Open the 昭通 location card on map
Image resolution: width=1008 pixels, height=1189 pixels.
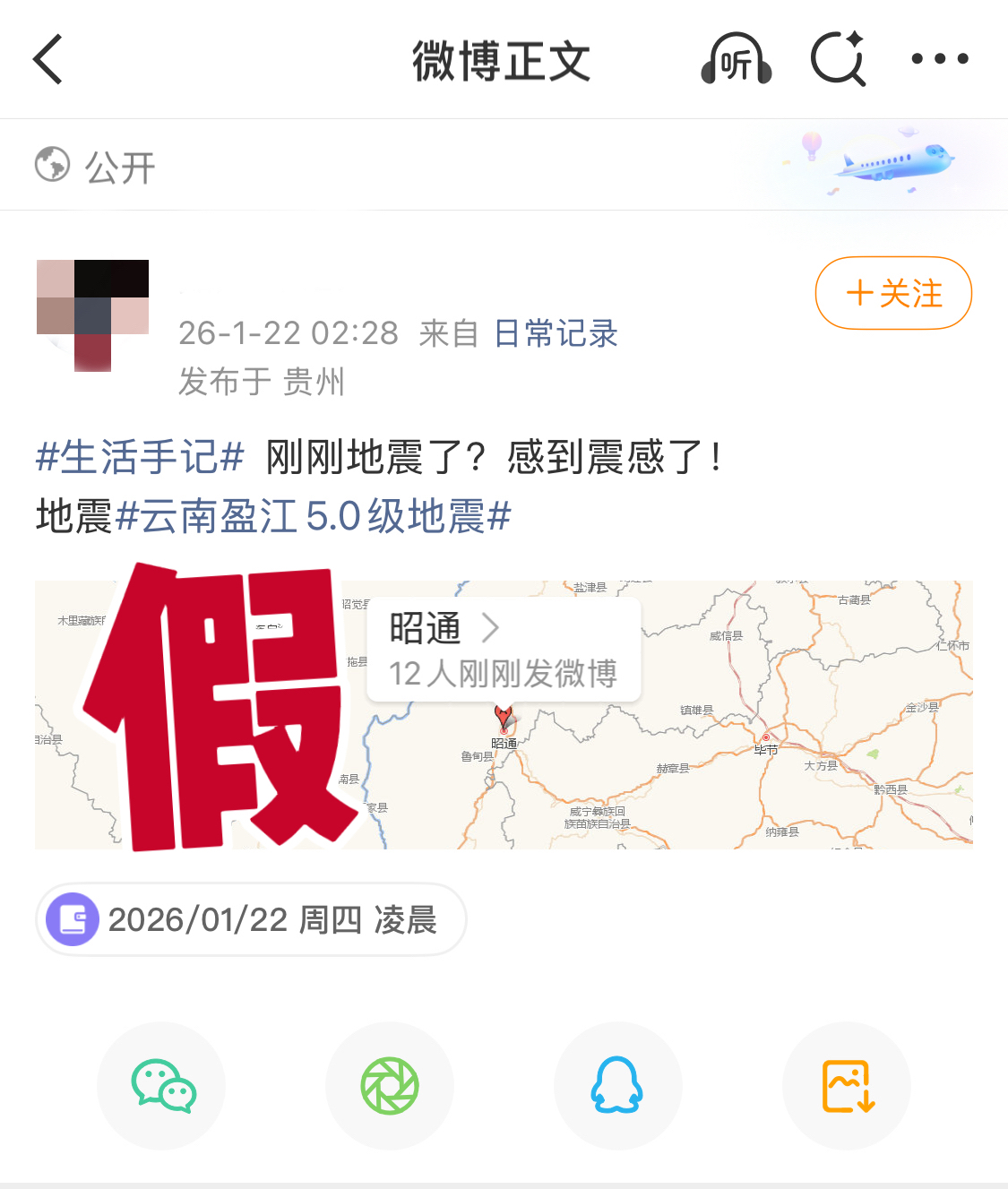(x=504, y=650)
